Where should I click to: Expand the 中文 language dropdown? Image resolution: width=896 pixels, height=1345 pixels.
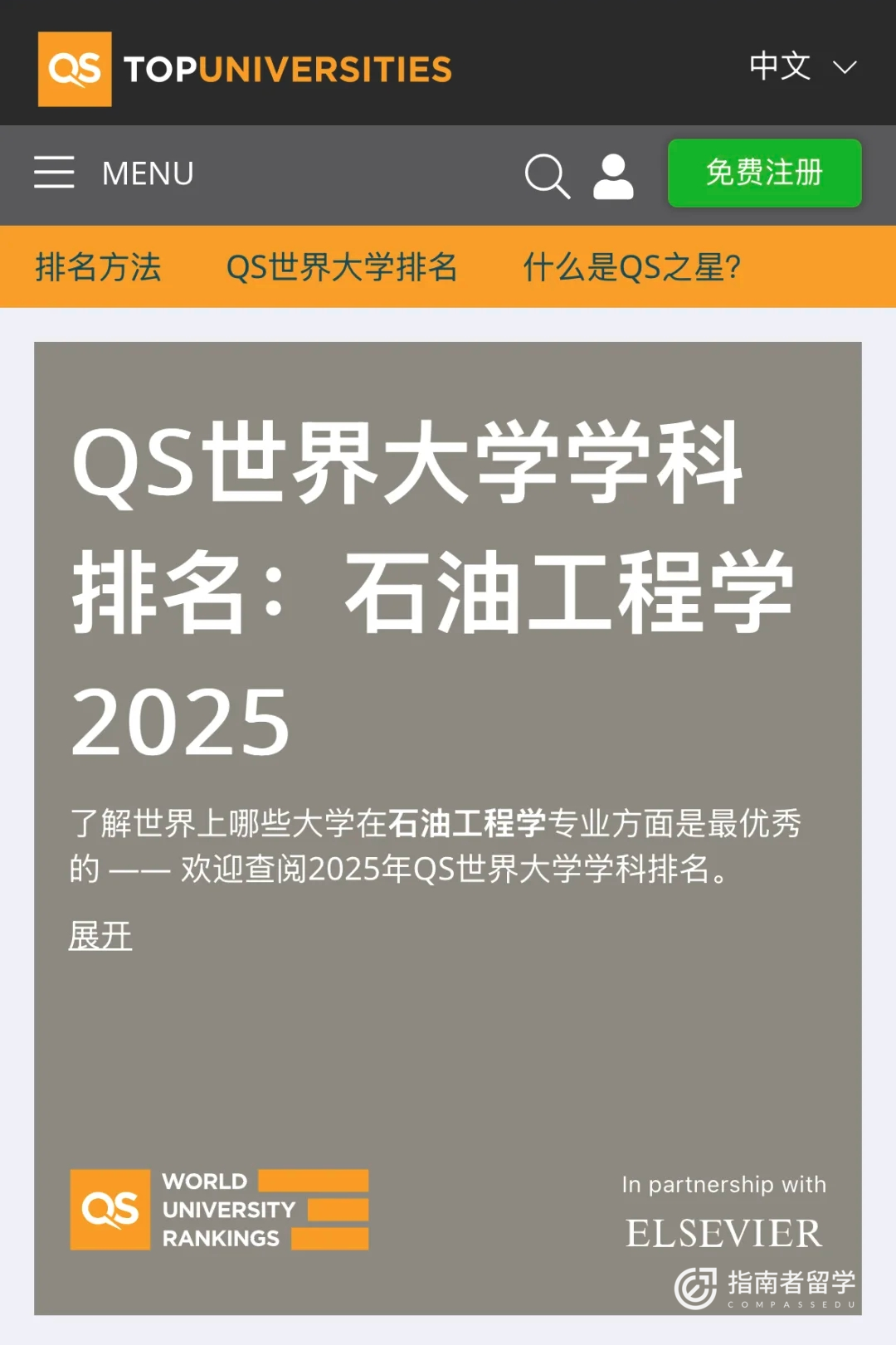802,66
